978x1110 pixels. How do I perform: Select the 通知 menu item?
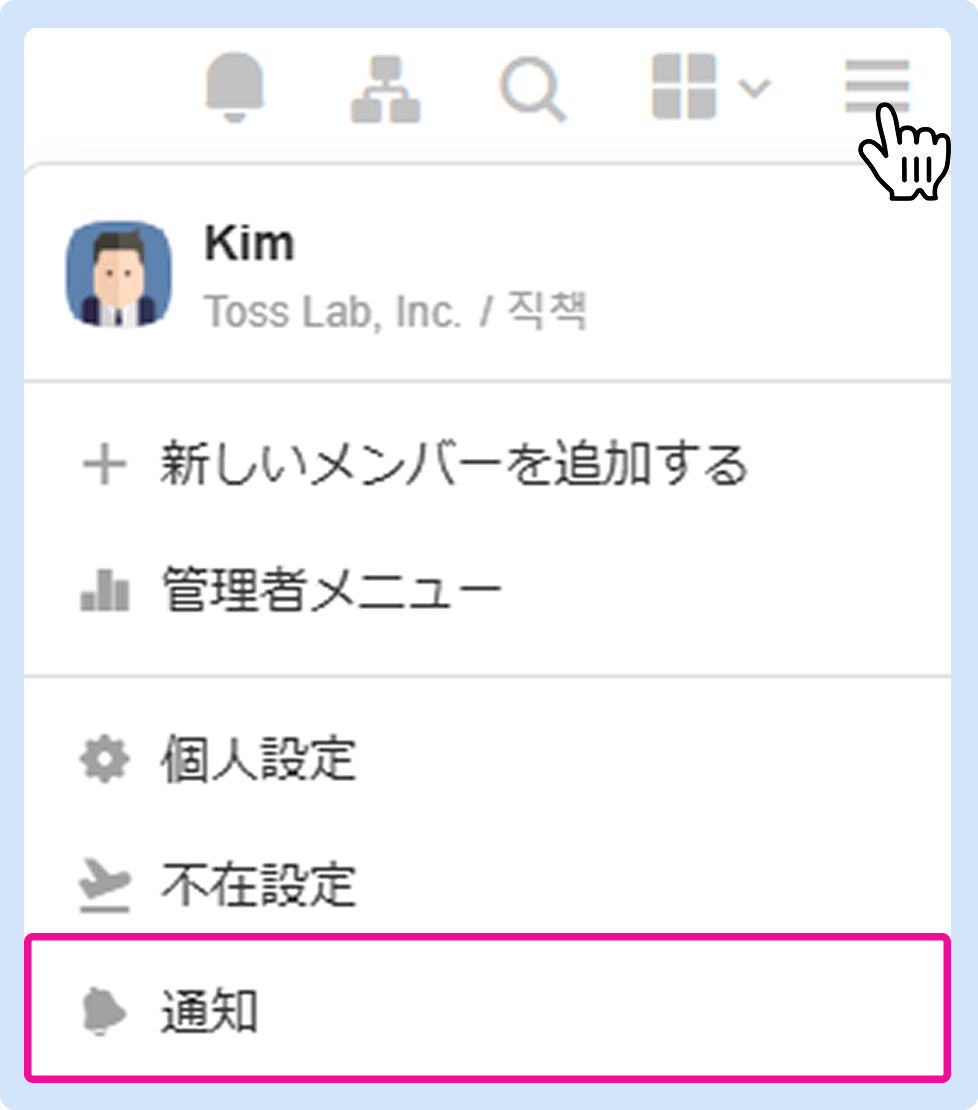(x=487, y=1008)
